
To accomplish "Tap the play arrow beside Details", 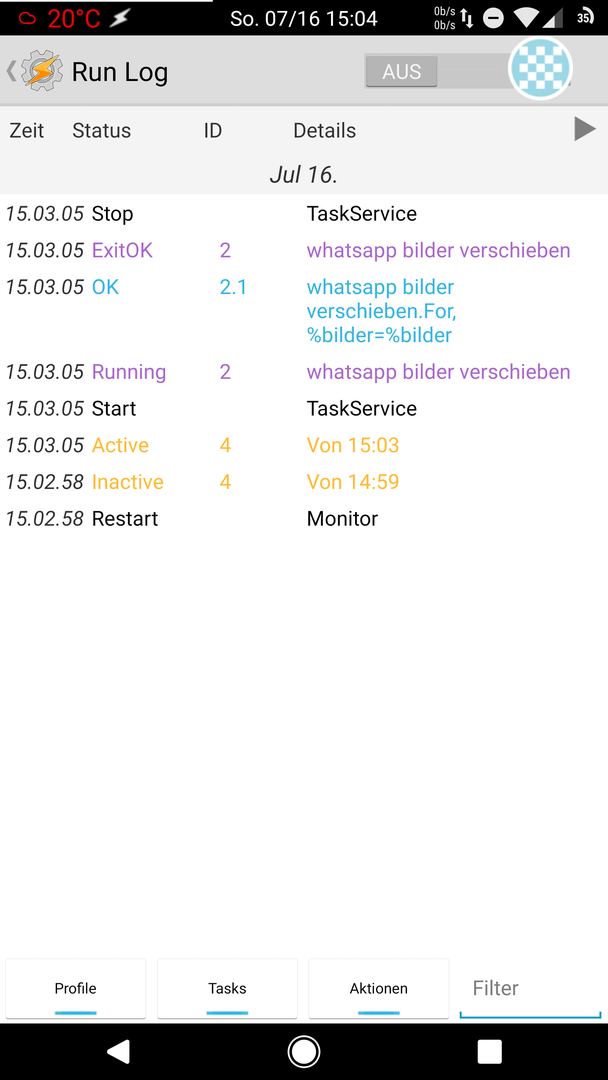I will pos(585,129).
